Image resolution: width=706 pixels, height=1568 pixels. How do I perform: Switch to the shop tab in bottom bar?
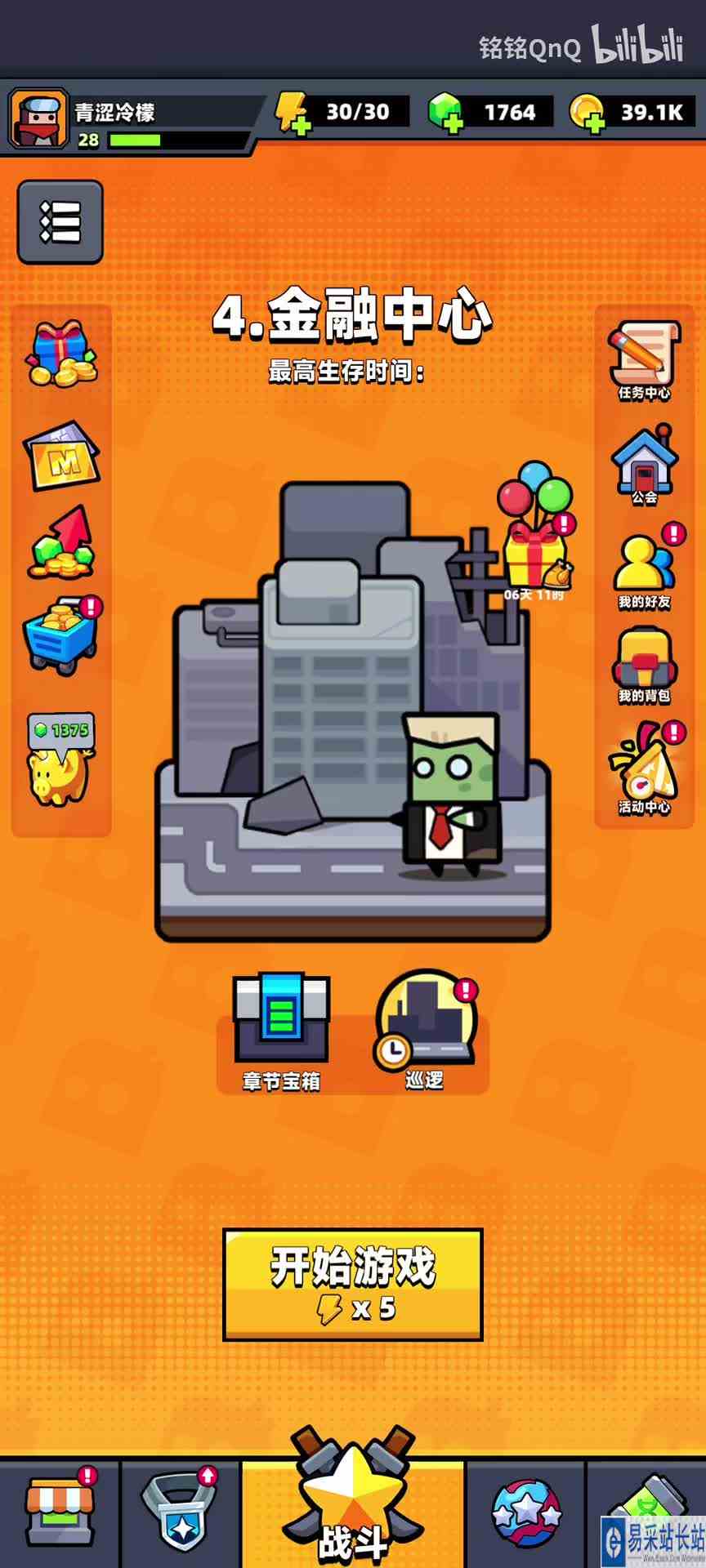pyautogui.click(x=60, y=1512)
